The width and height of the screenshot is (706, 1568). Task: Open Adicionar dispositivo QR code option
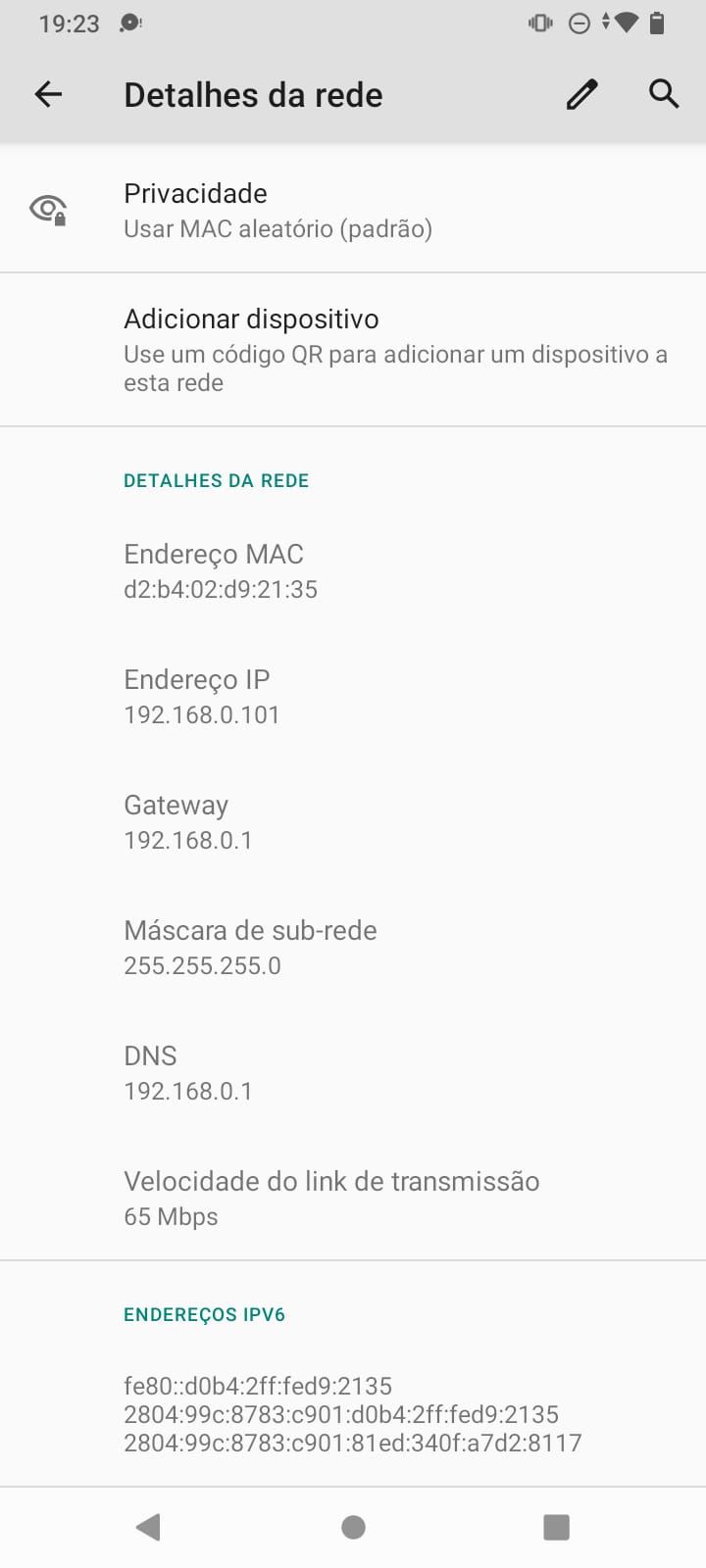[353, 349]
